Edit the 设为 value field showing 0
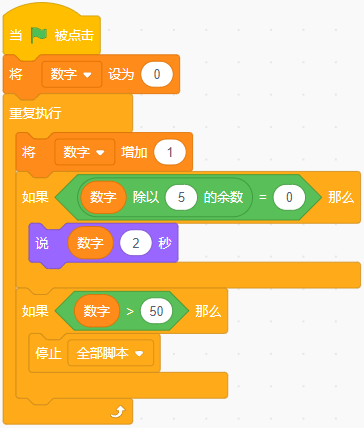The image size is (364, 428). click(x=157, y=74)
